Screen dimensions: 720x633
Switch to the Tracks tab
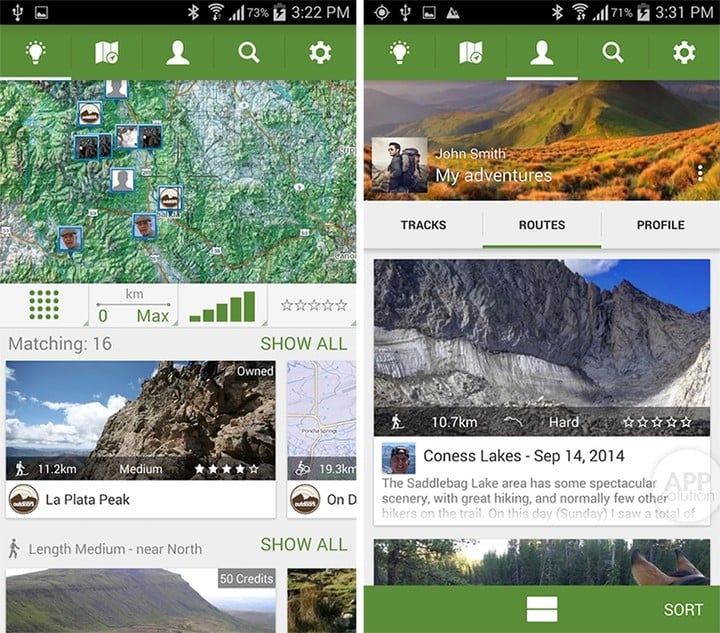click(423, 225)
